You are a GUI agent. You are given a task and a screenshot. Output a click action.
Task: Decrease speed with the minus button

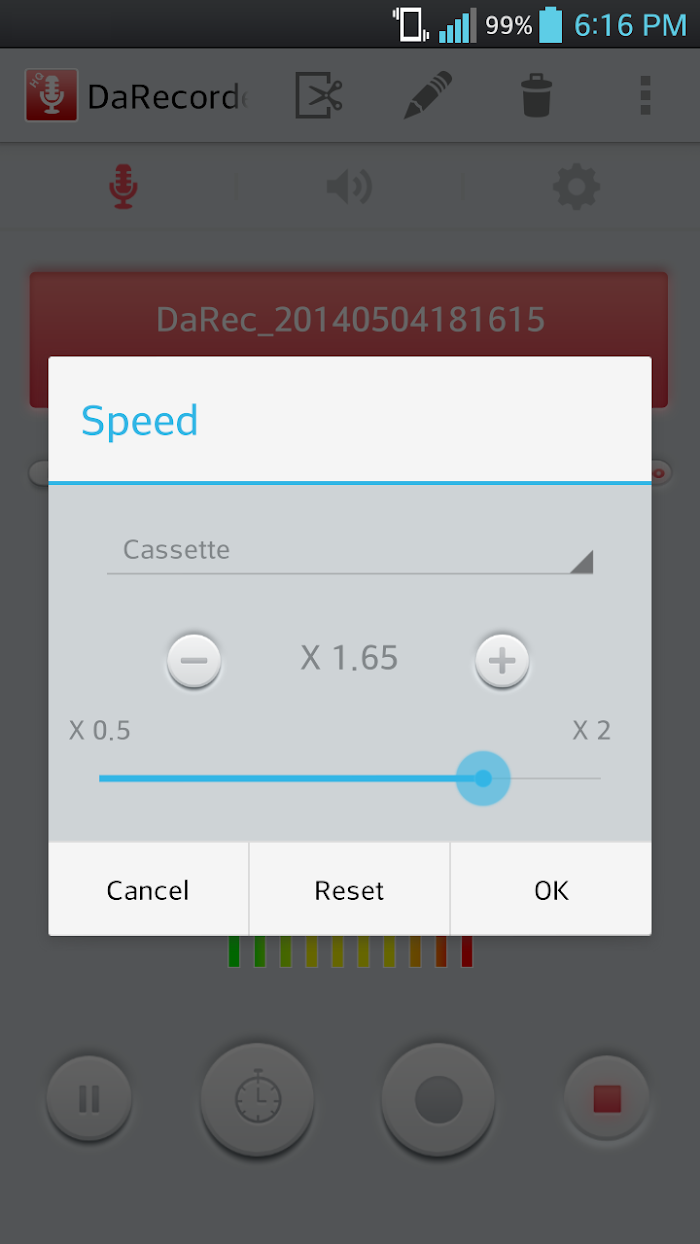tap(194, 660)
